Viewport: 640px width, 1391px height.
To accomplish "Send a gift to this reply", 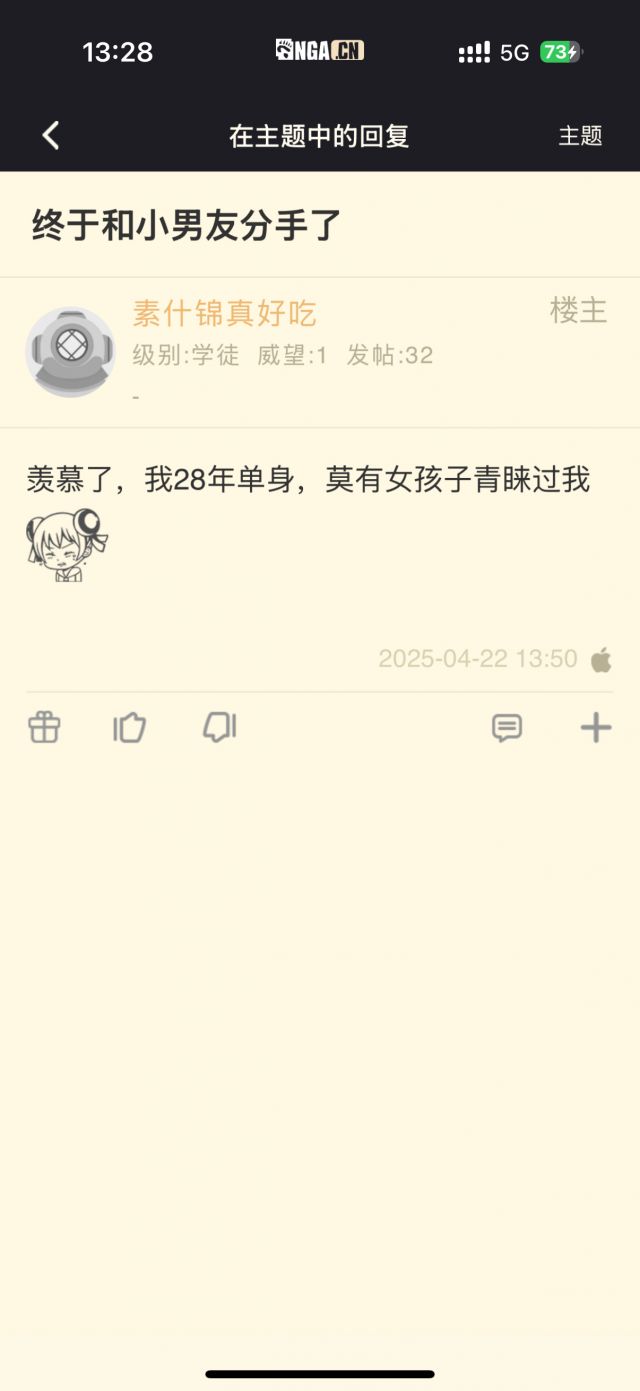I will [44, 728].
